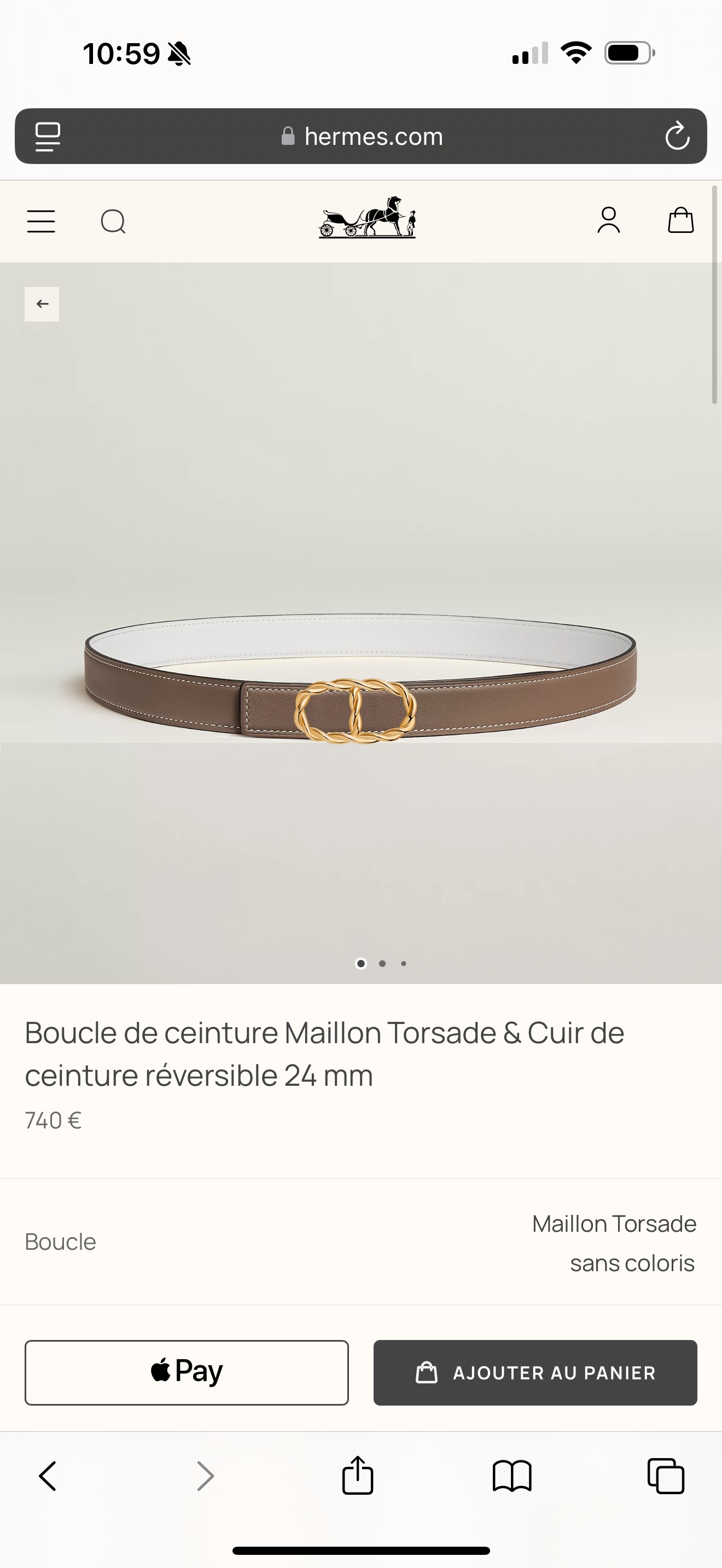722x1568 pixels.
Task: Reload the hermes.com page
Action: tap(677, 136)
